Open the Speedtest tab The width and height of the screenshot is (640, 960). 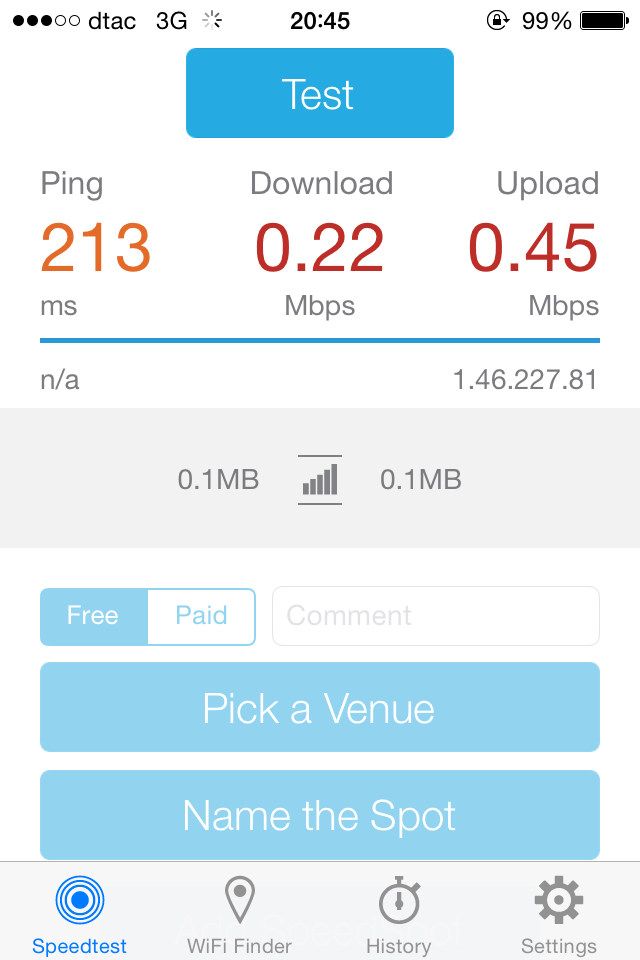pos(80,913)
